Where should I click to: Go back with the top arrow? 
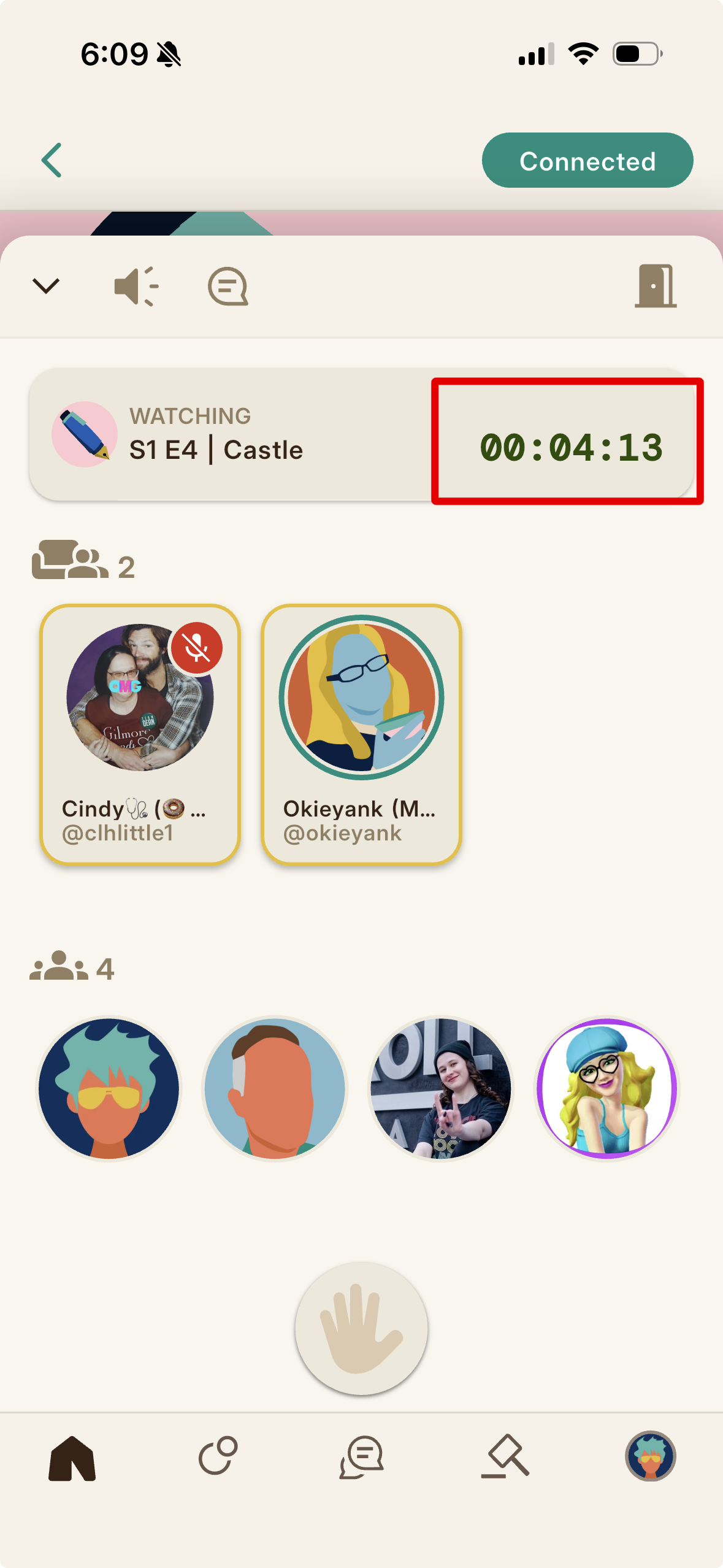52,160
